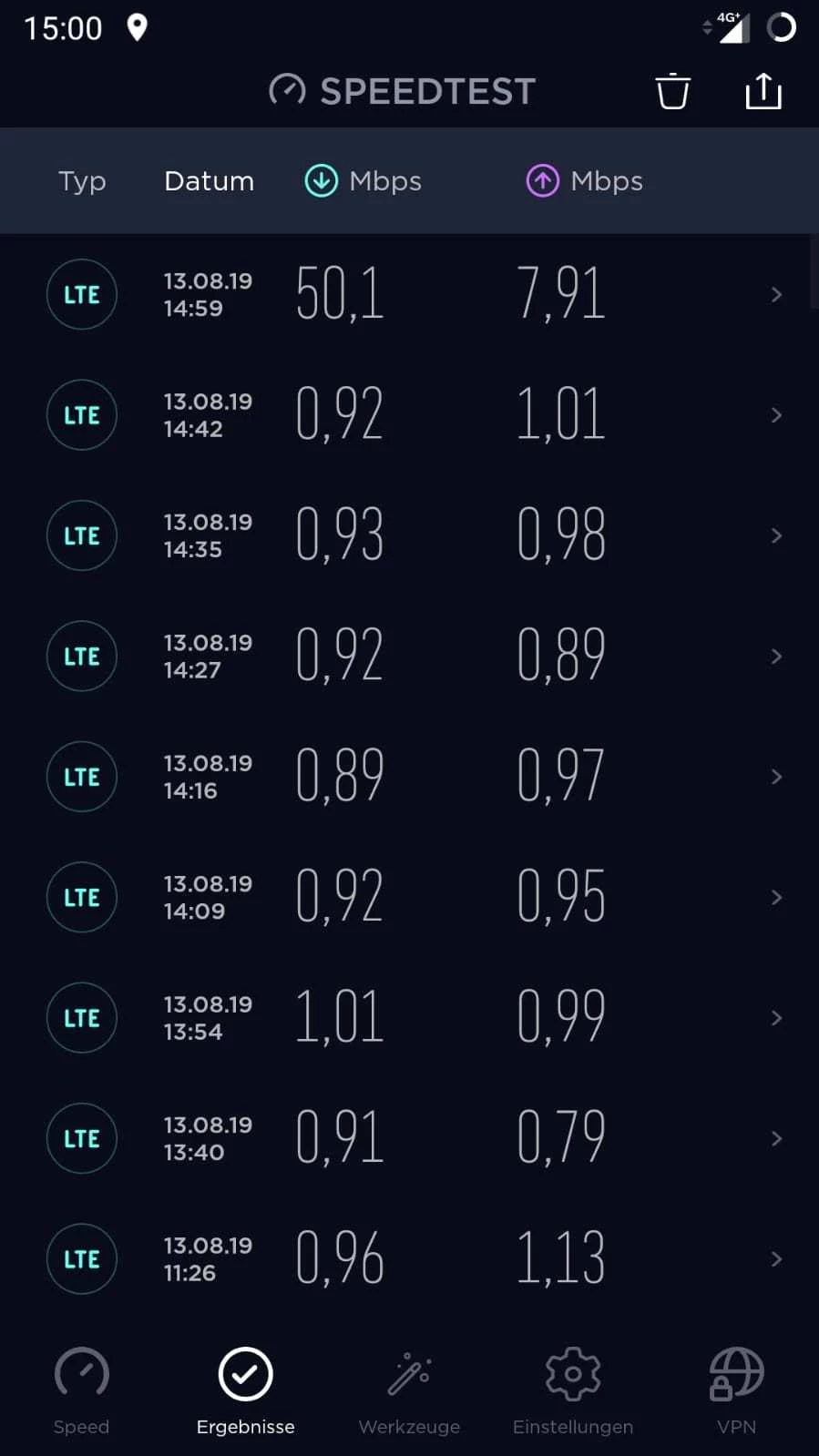Switch to the Speed tab
The height and width of the screenshot is (1456, 819).
coord(81,1389)
